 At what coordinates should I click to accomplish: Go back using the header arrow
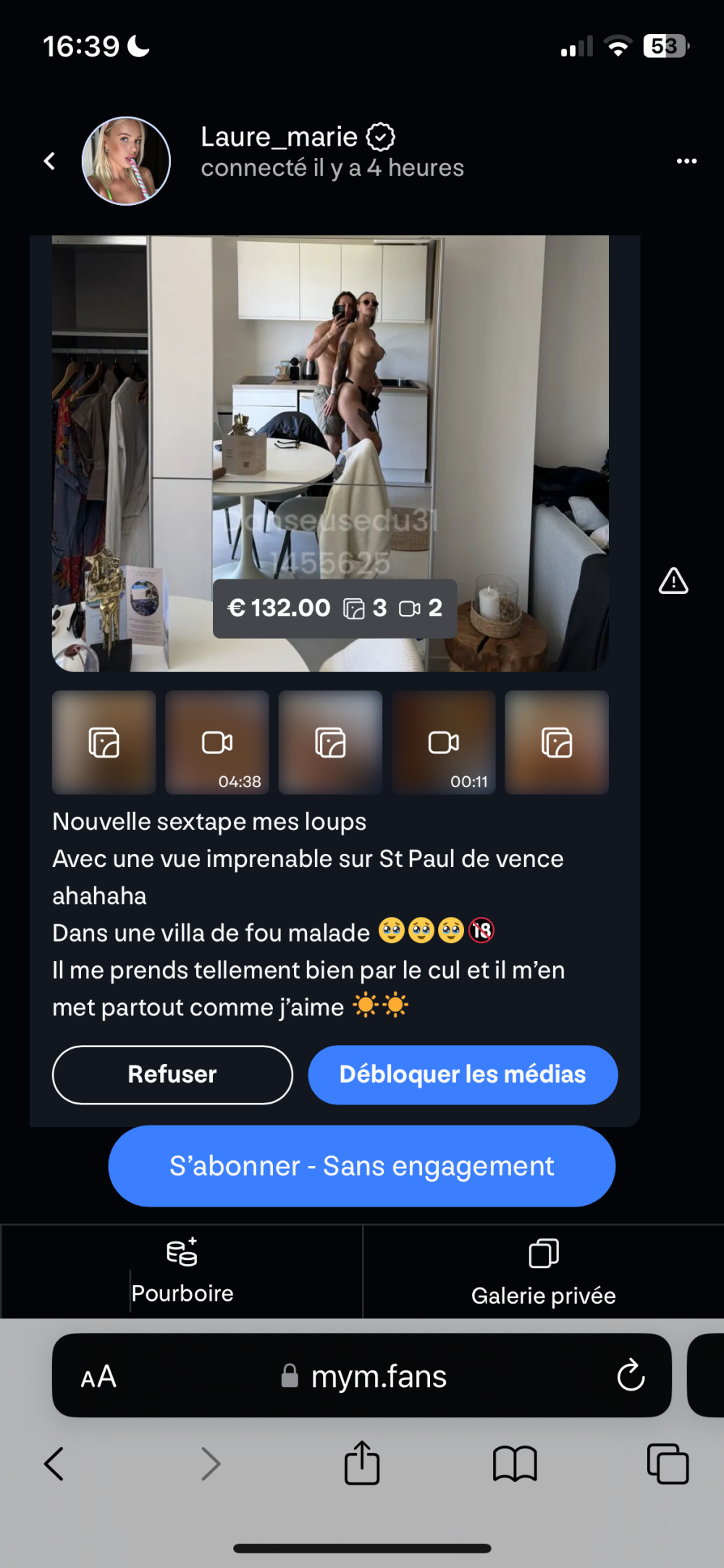click(x=49, y=161)
